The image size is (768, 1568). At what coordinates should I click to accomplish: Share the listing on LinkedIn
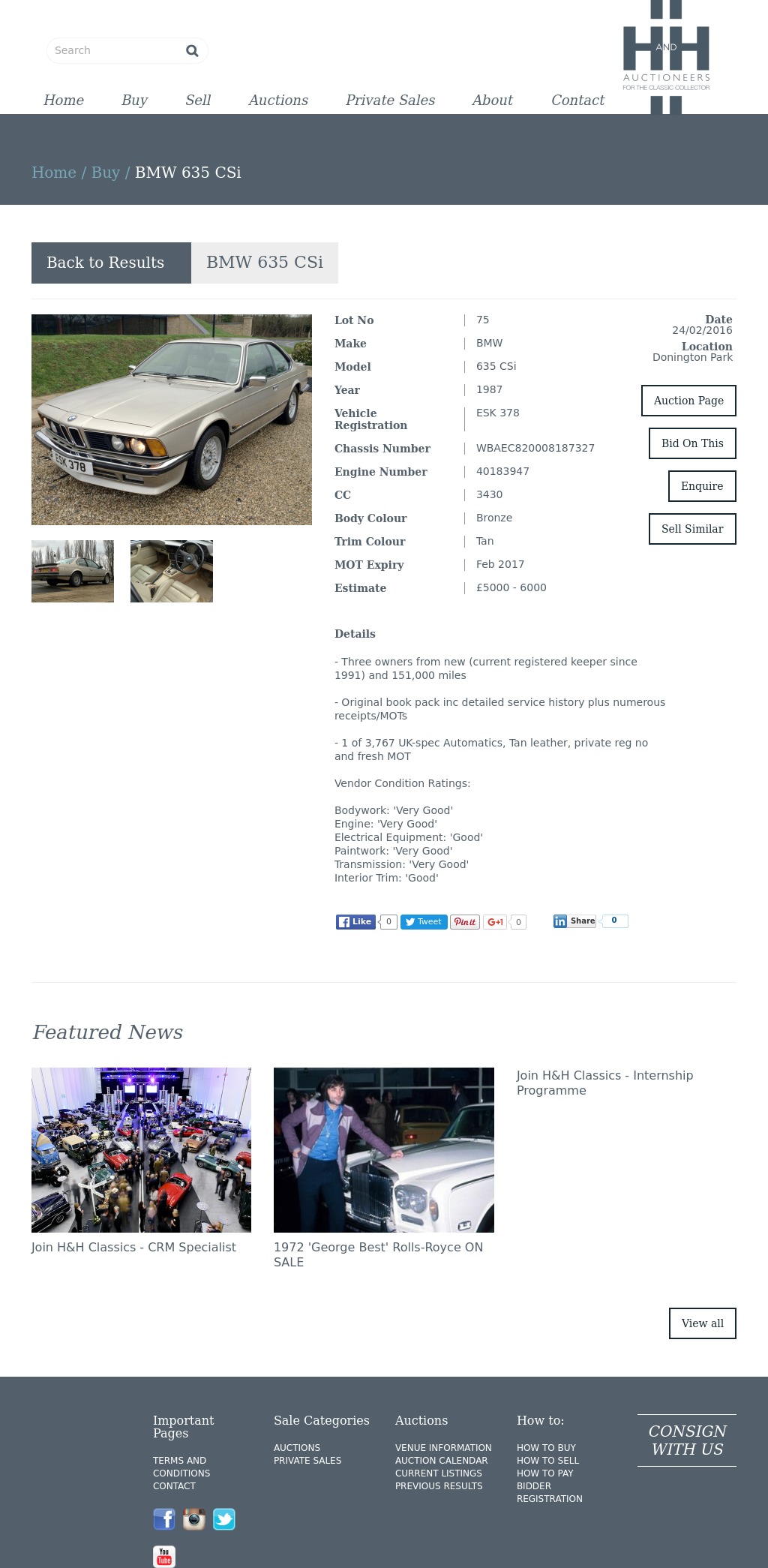574,921
